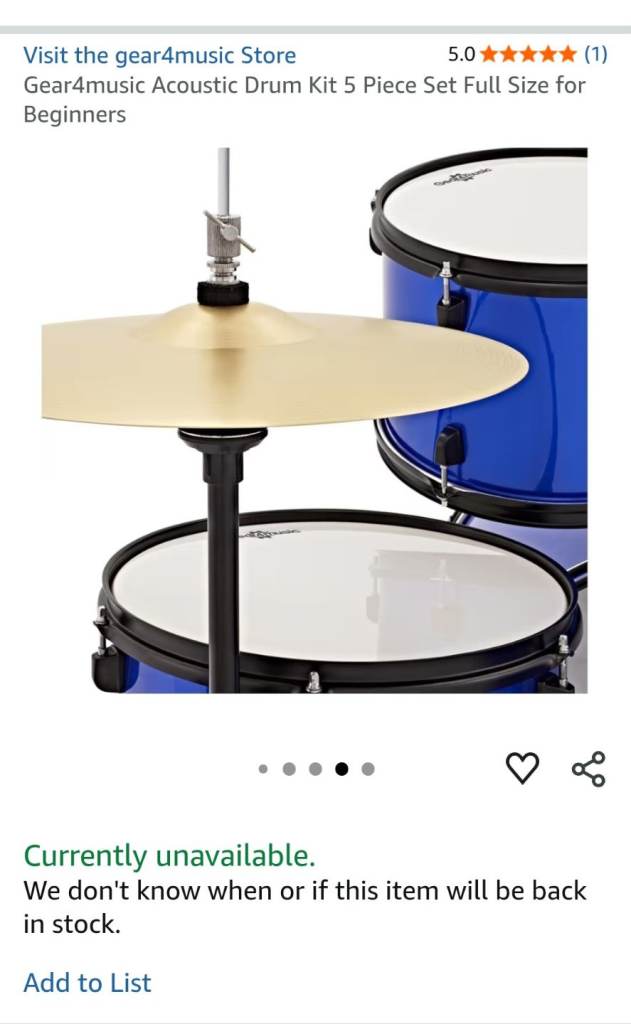Viewport: 631px width, 1024px height.
Task: Visit the gear4music Store link
Action: pos(159,55)
